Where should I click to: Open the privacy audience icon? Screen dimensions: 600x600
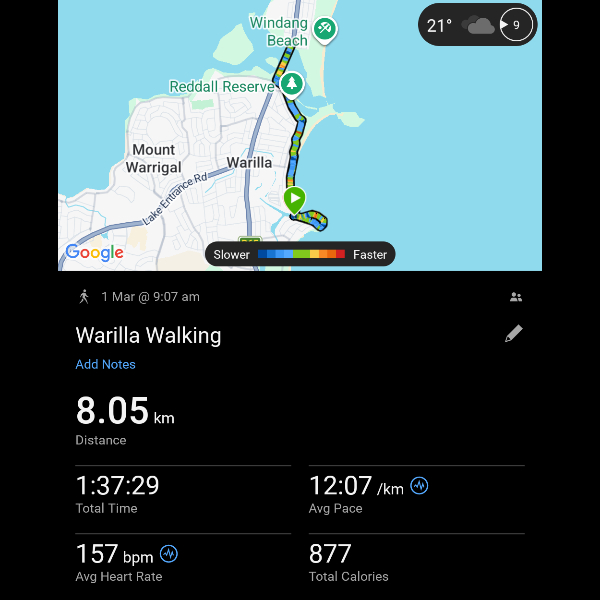[515, 297]
